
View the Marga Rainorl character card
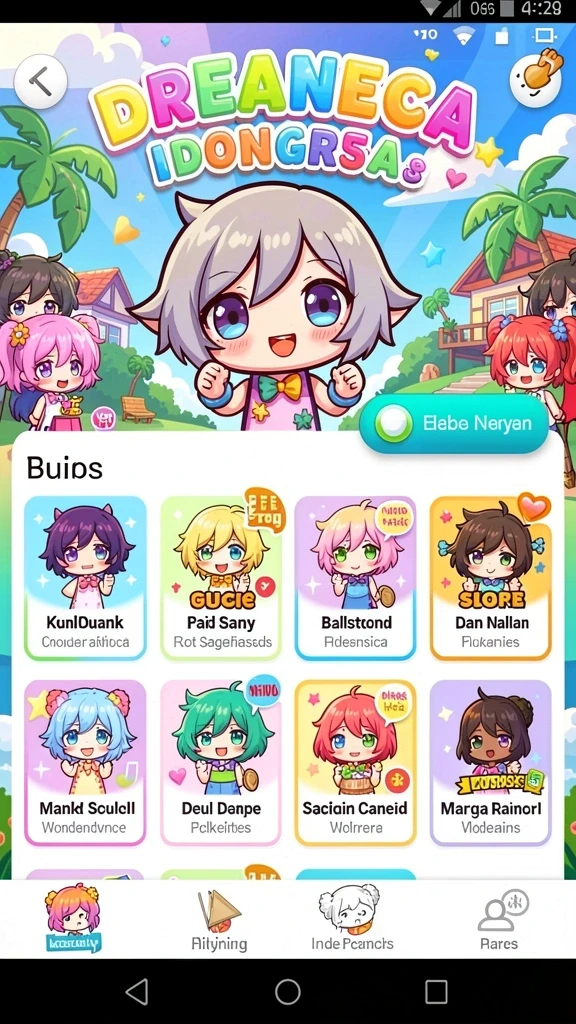tap(491, 762)
